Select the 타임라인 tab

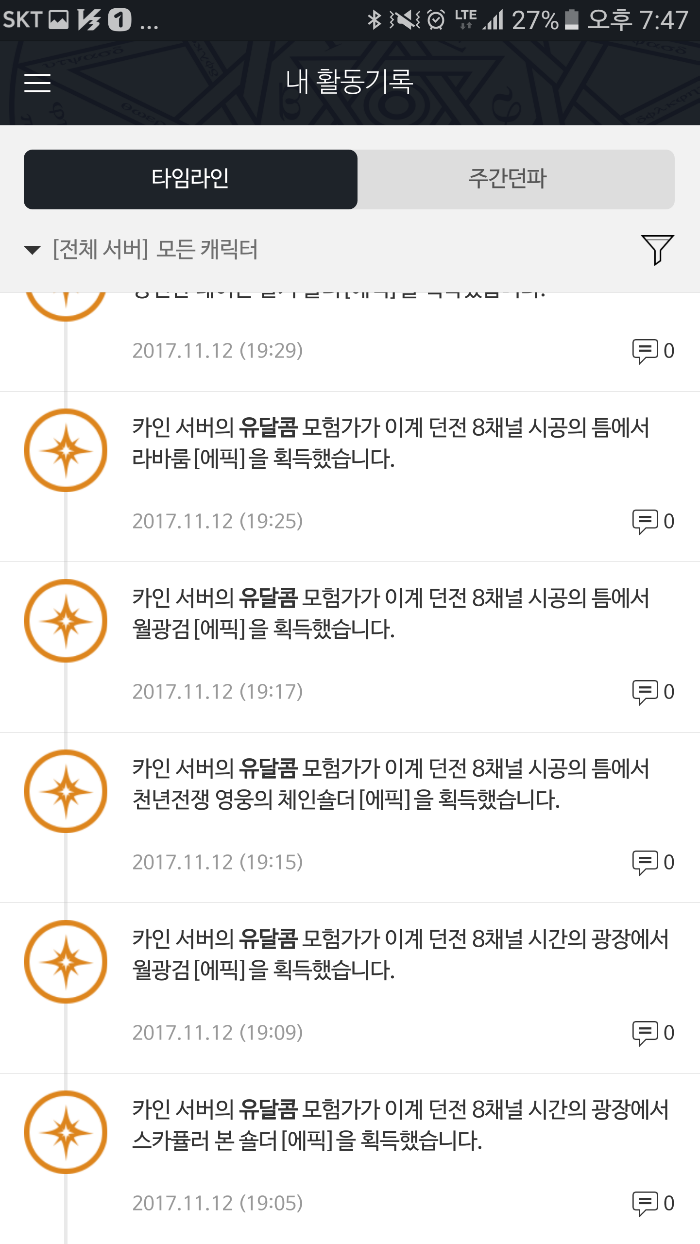(x=190, y=179)
